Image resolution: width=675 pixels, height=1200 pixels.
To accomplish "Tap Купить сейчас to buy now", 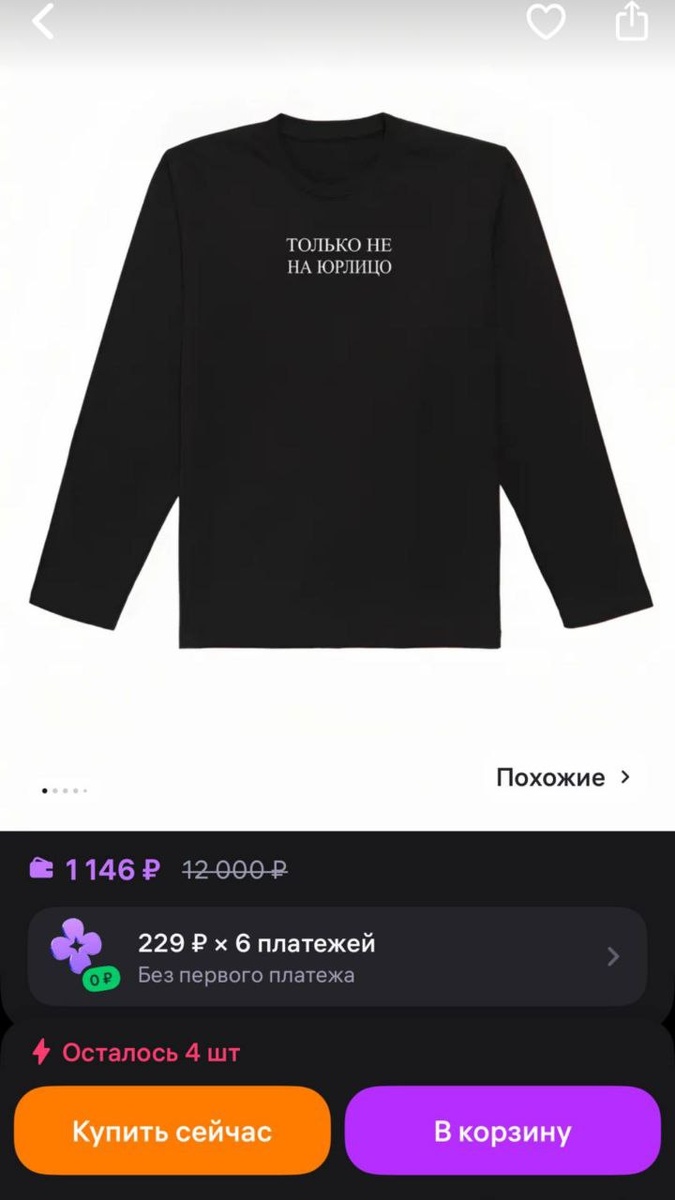I will click(x=172, y=1131).
